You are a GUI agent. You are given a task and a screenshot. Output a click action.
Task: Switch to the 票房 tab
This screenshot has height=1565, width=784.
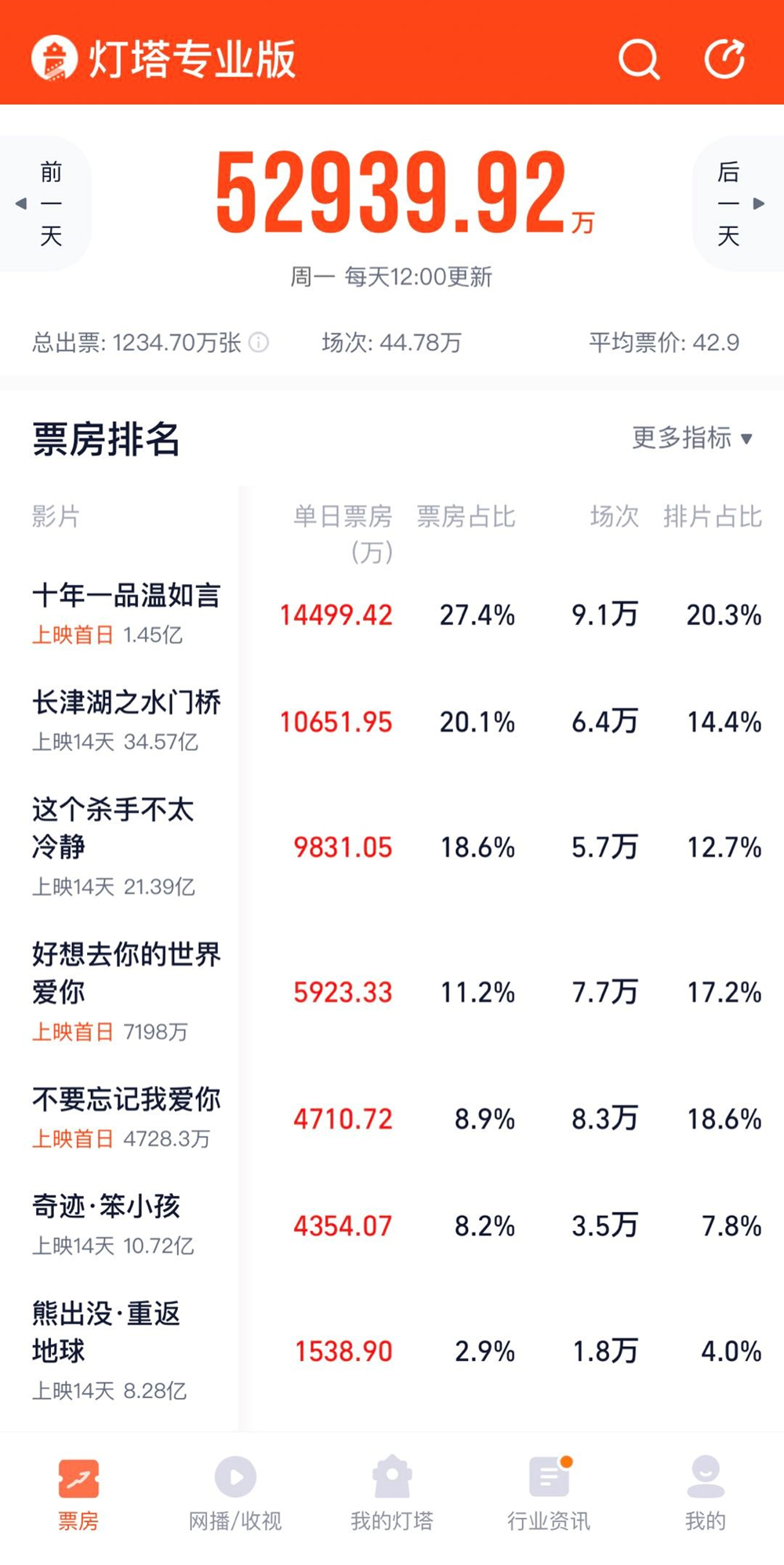(x=78, y=1494)
